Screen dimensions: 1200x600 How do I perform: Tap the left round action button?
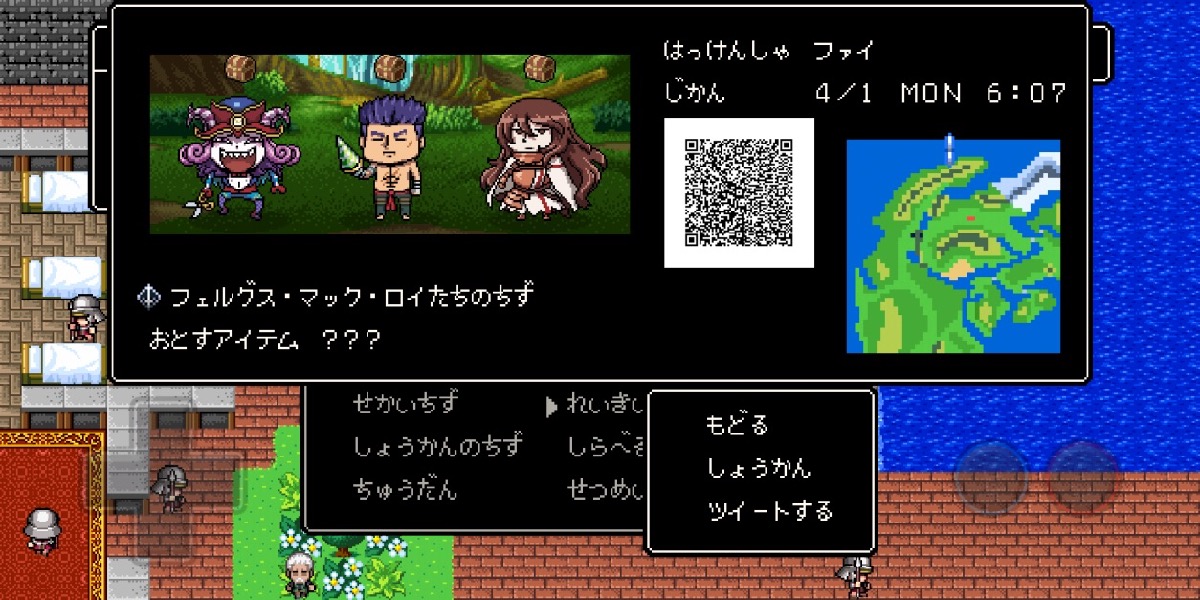click(x=990, y=478)
